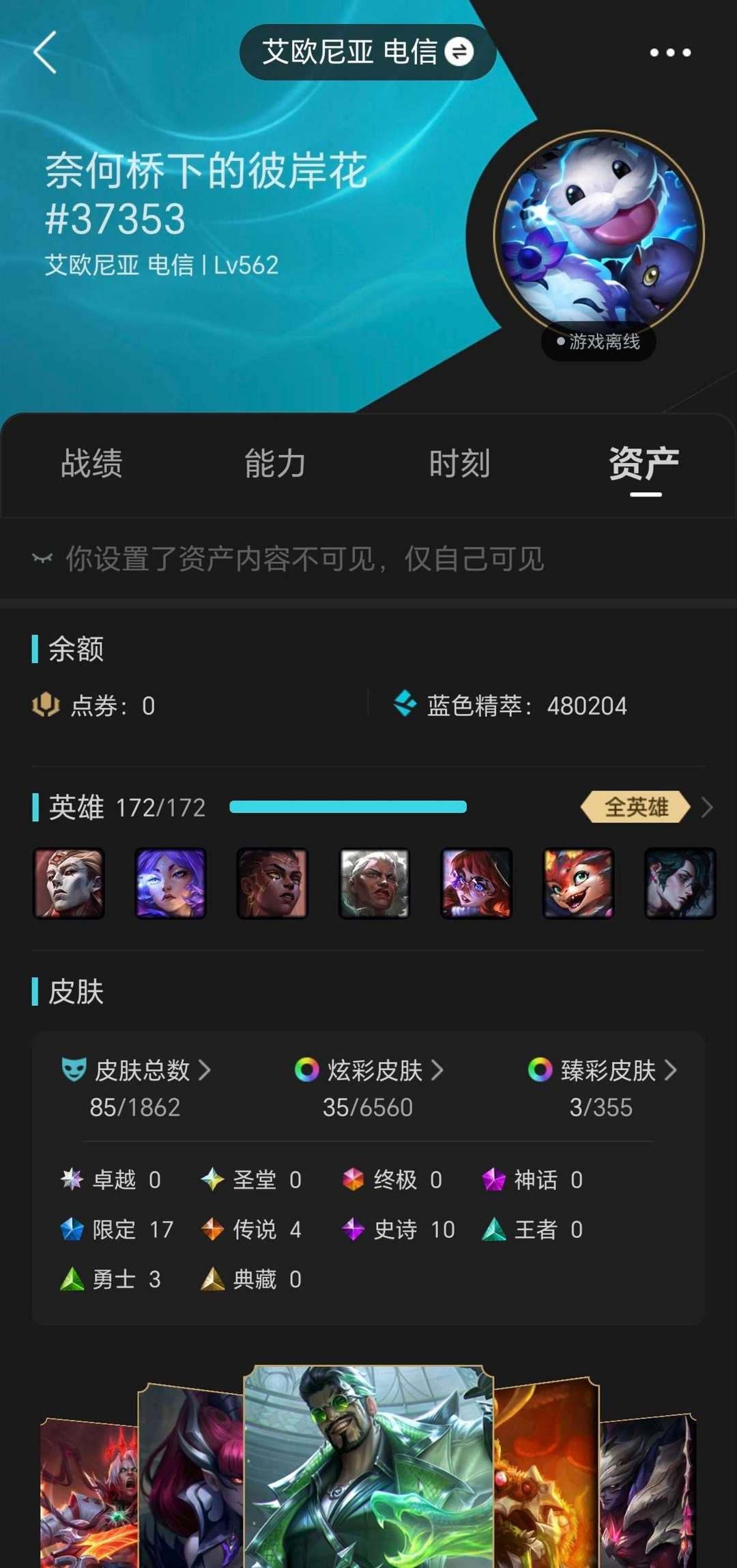Go back using the arrow
This screenshot has width=737, height=1568.
click(45, 53)
